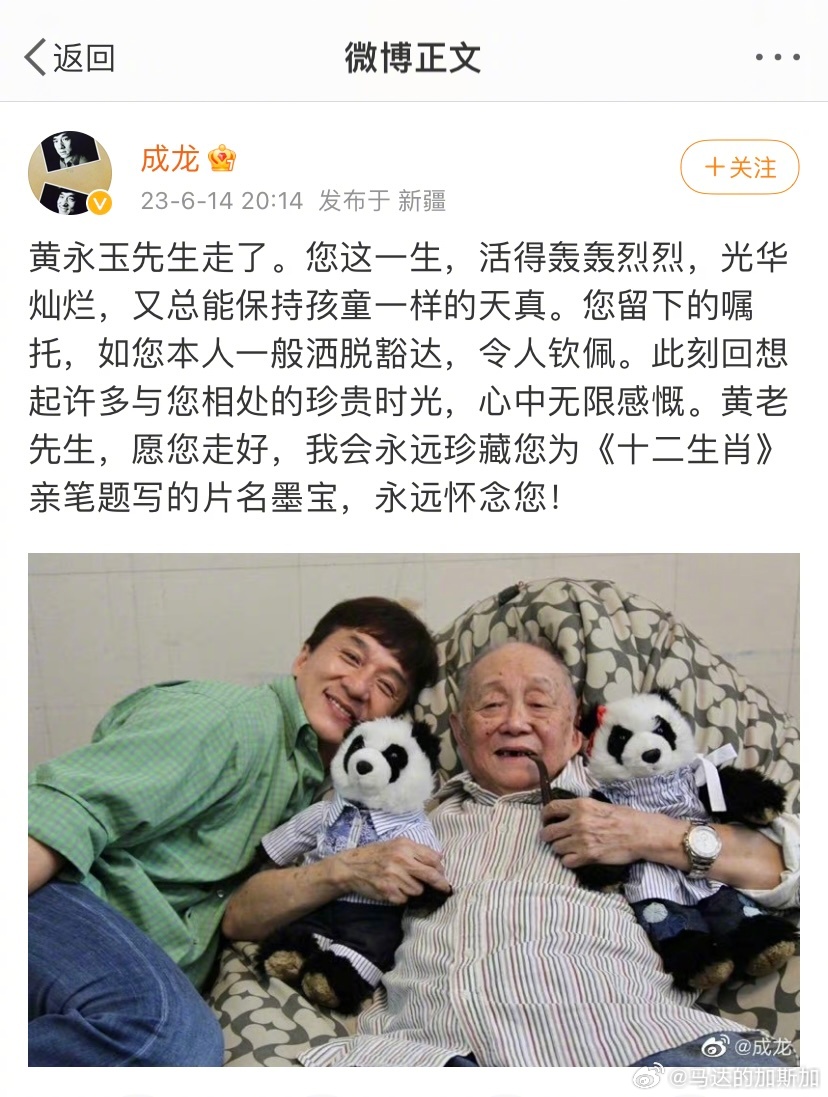828x1097 pixels.
Task: Open the three-dot overflow menu
Action: (x=777, y=58)
